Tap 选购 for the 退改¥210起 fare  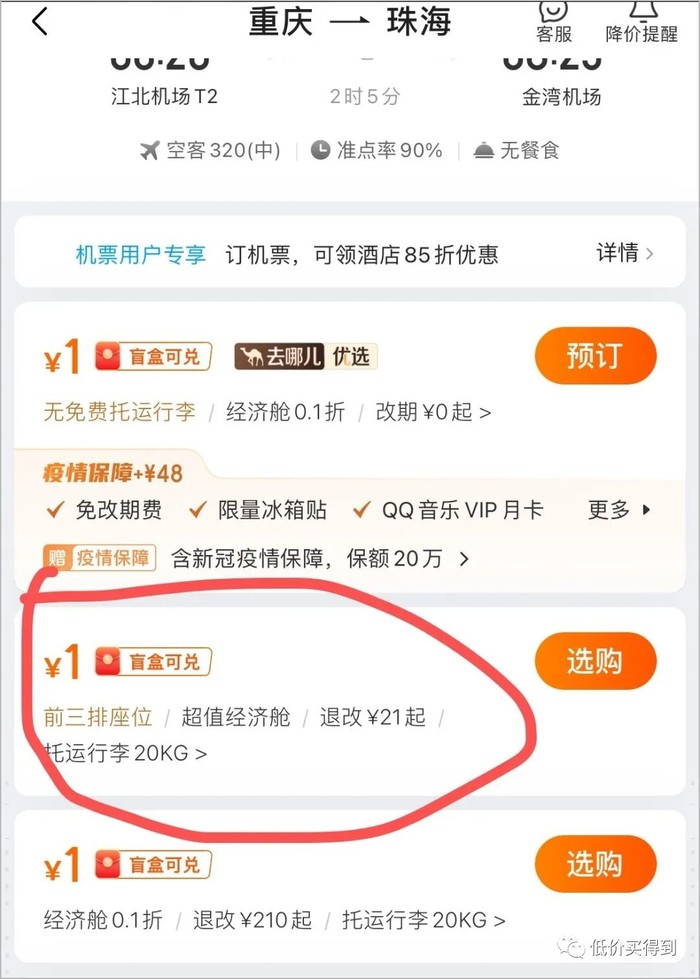[595, 865]
